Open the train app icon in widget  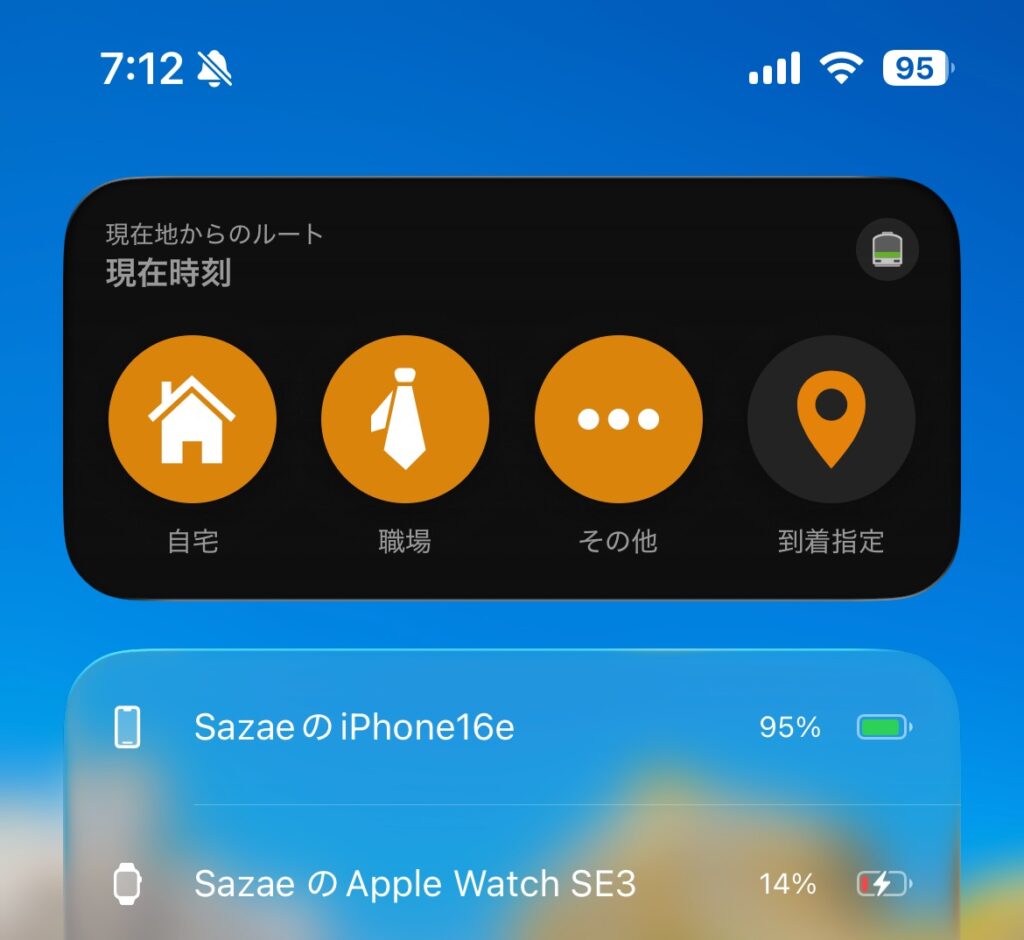(x=887, y=249)
